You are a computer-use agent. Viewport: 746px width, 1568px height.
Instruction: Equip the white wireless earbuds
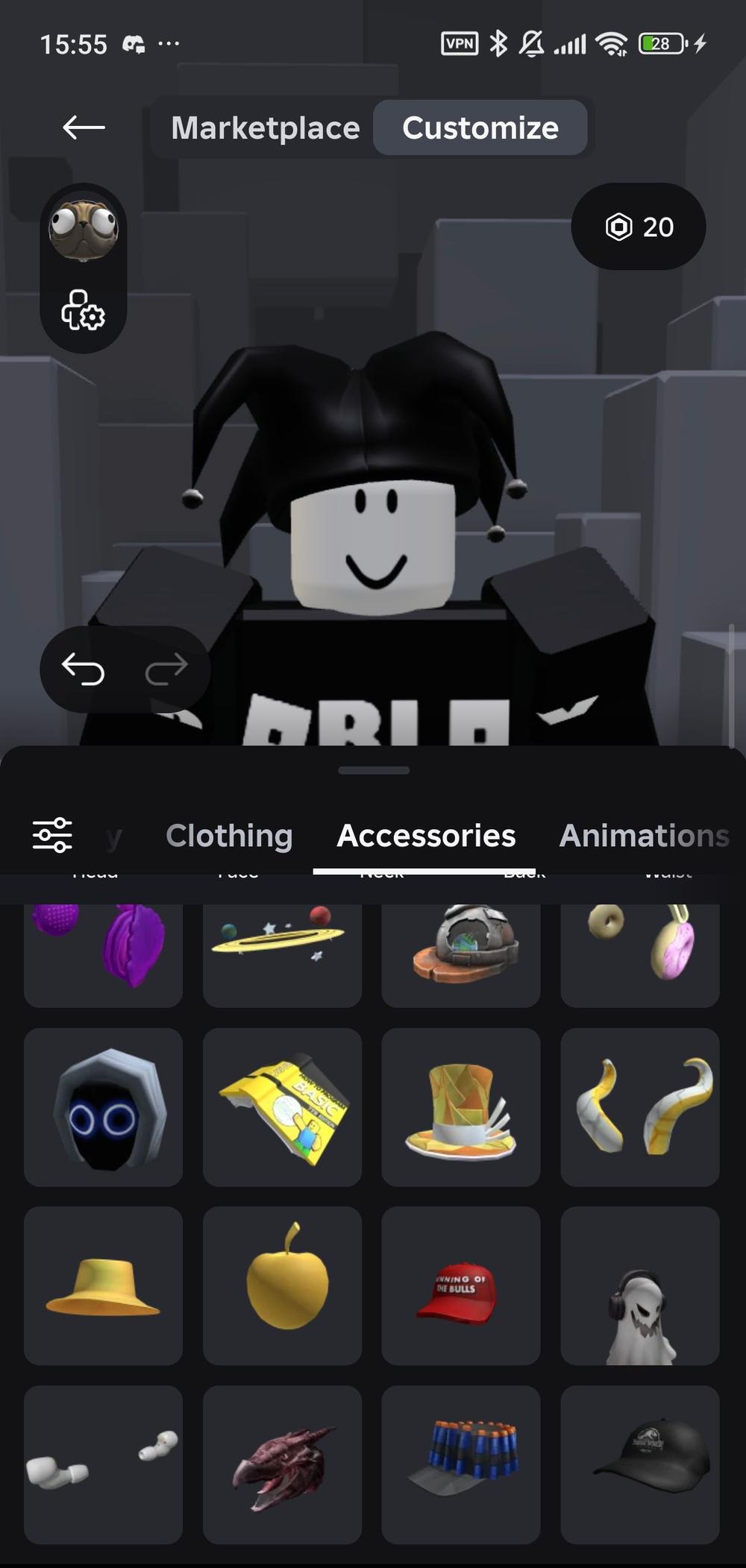point(103,1464)
